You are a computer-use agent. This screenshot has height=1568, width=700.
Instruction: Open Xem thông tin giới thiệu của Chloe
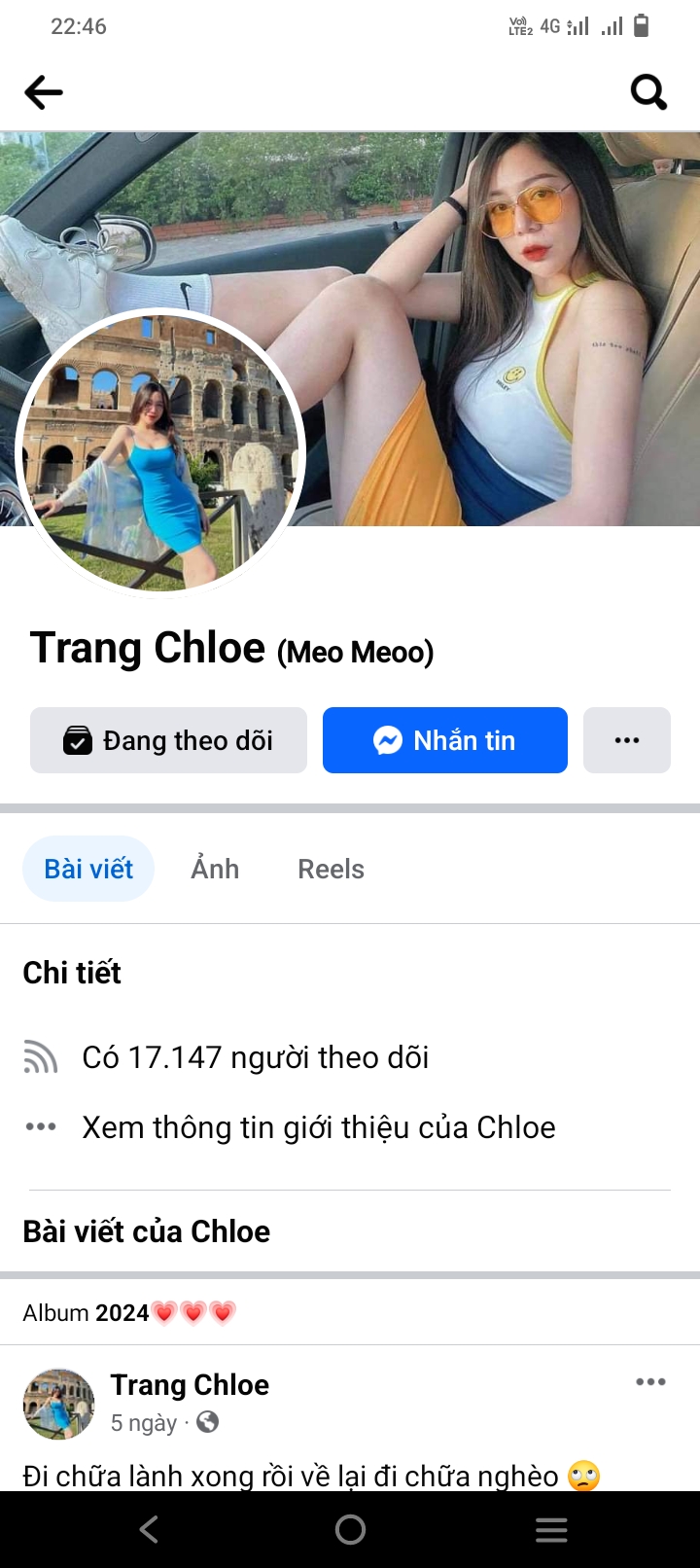[319, 1127]
